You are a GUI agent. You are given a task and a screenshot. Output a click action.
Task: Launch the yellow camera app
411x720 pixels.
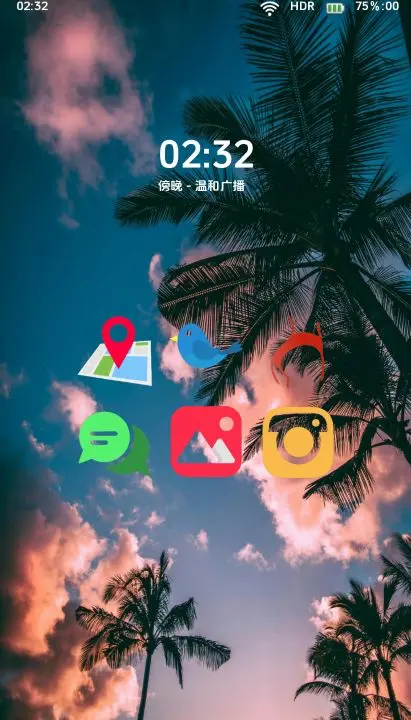tap(298, 442)
